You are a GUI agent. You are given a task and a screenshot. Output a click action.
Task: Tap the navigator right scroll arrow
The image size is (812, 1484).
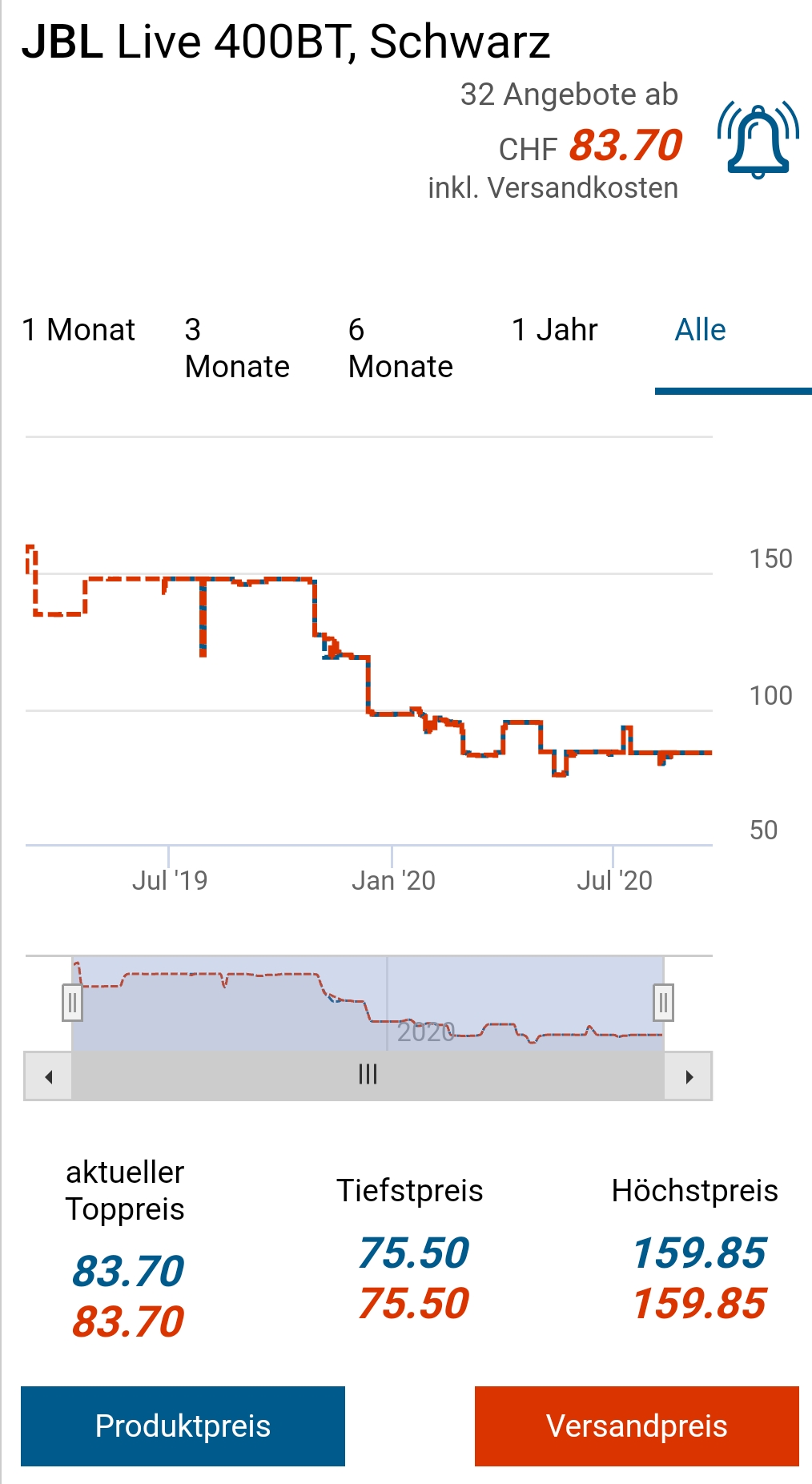[x=689, y=1076]
